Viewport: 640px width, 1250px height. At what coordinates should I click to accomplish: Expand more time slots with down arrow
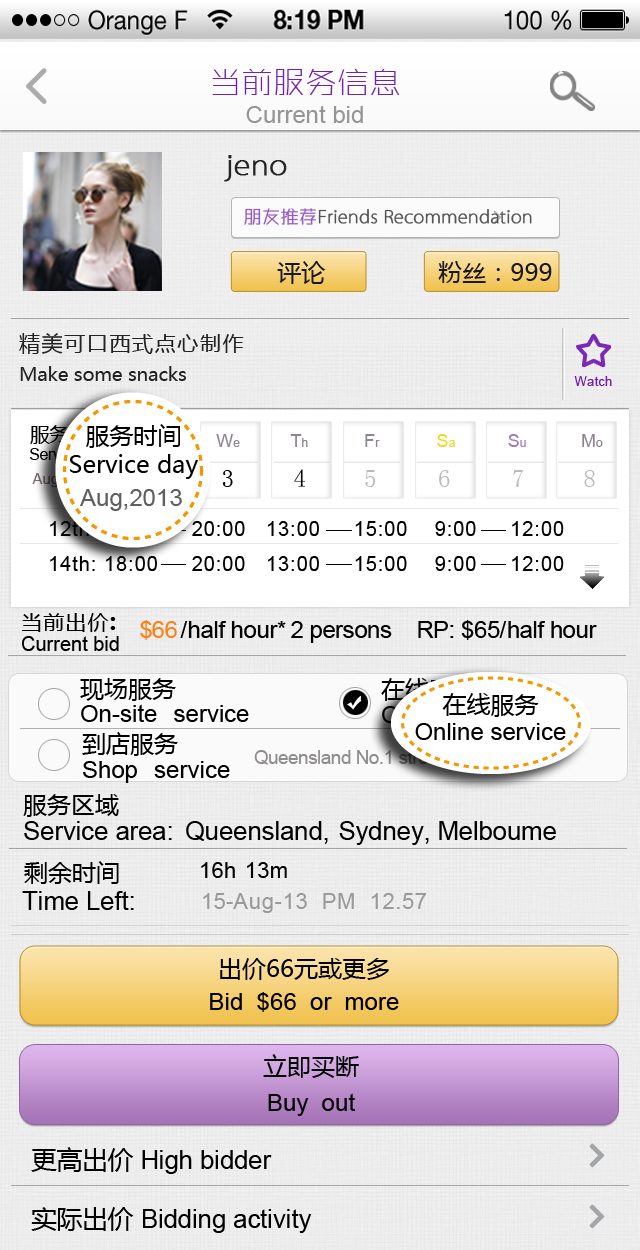pos(592,577)
